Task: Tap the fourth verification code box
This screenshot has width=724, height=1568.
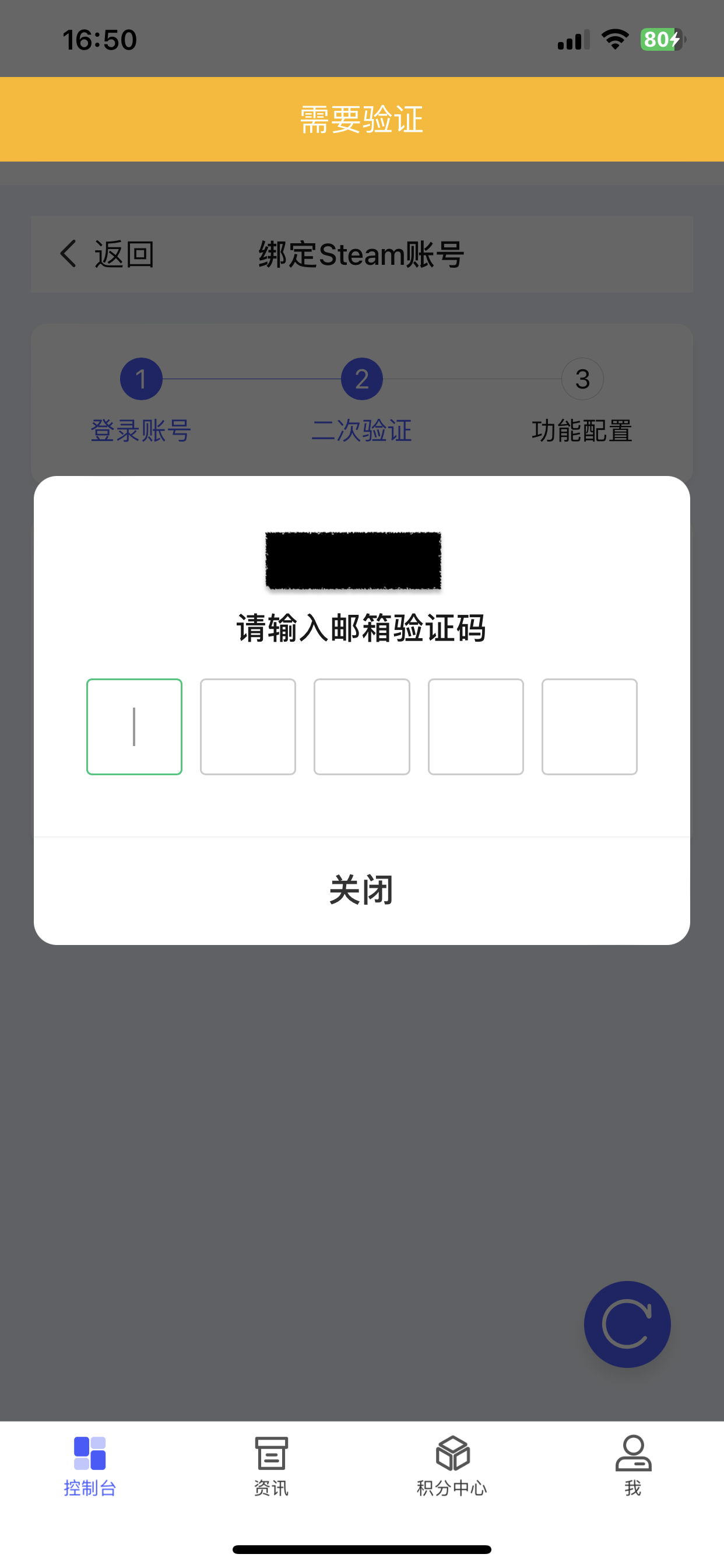Action: click(475, 726)
